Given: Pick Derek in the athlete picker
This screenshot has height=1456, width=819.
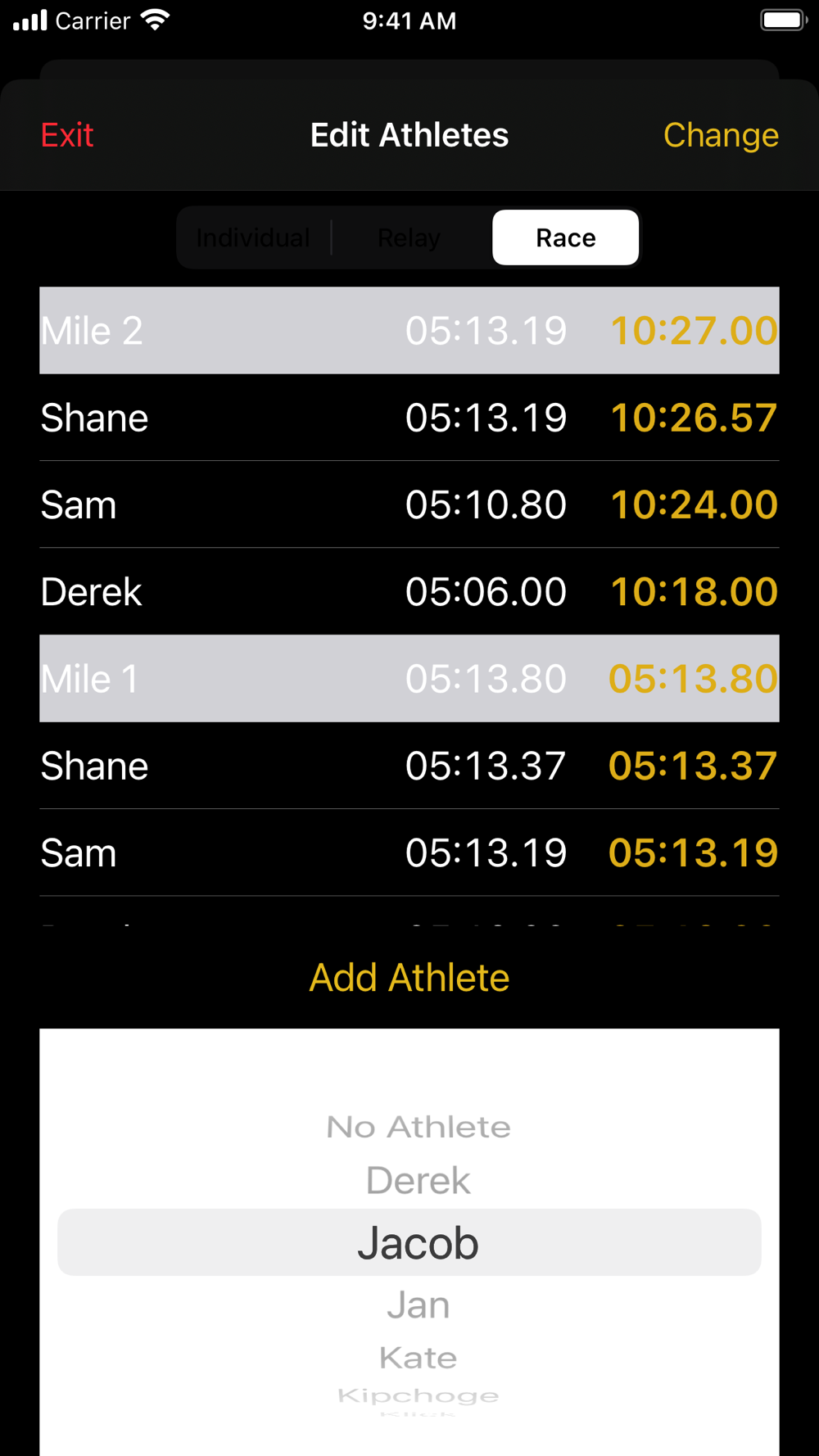Looking at the screenshot, I should point(418,1181).
